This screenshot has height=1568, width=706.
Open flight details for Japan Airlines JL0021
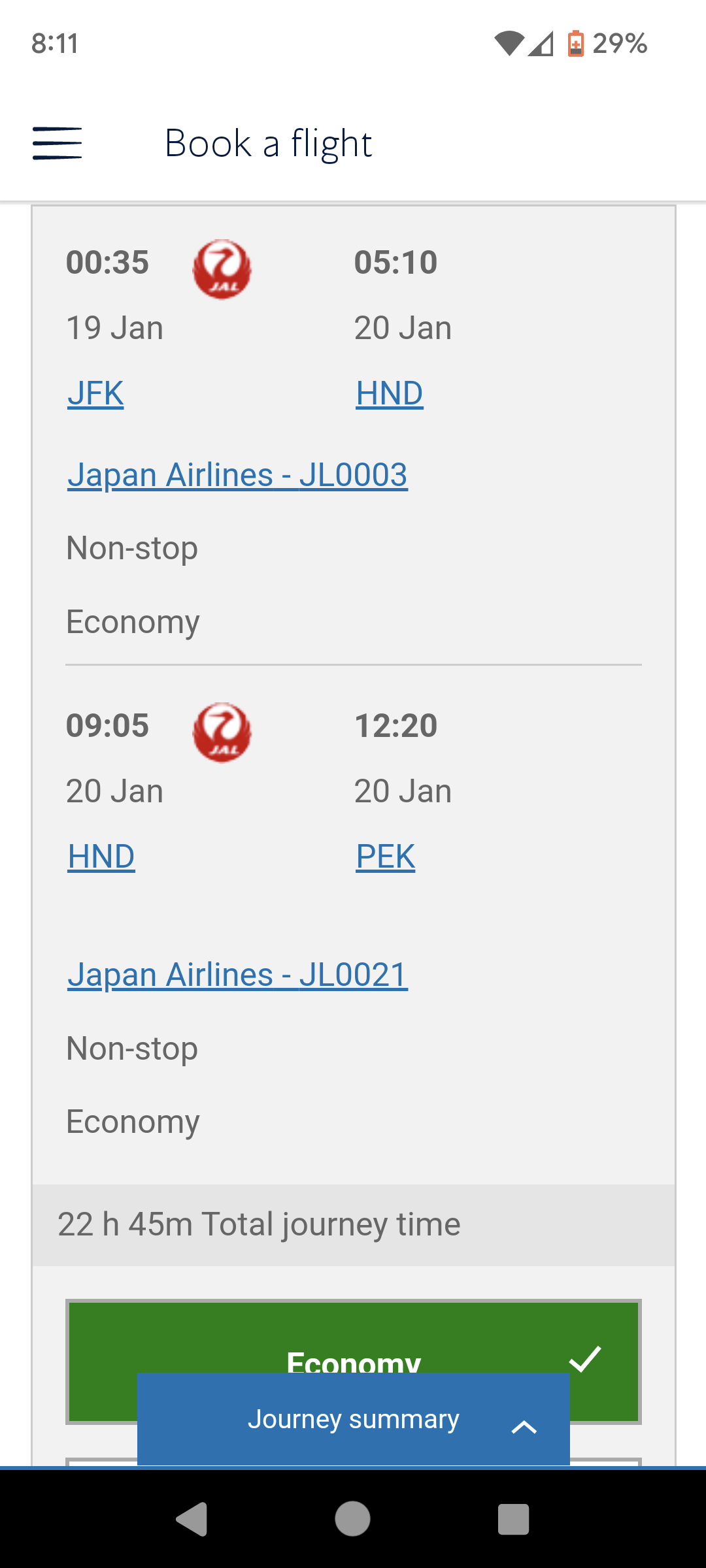(237, 974)
